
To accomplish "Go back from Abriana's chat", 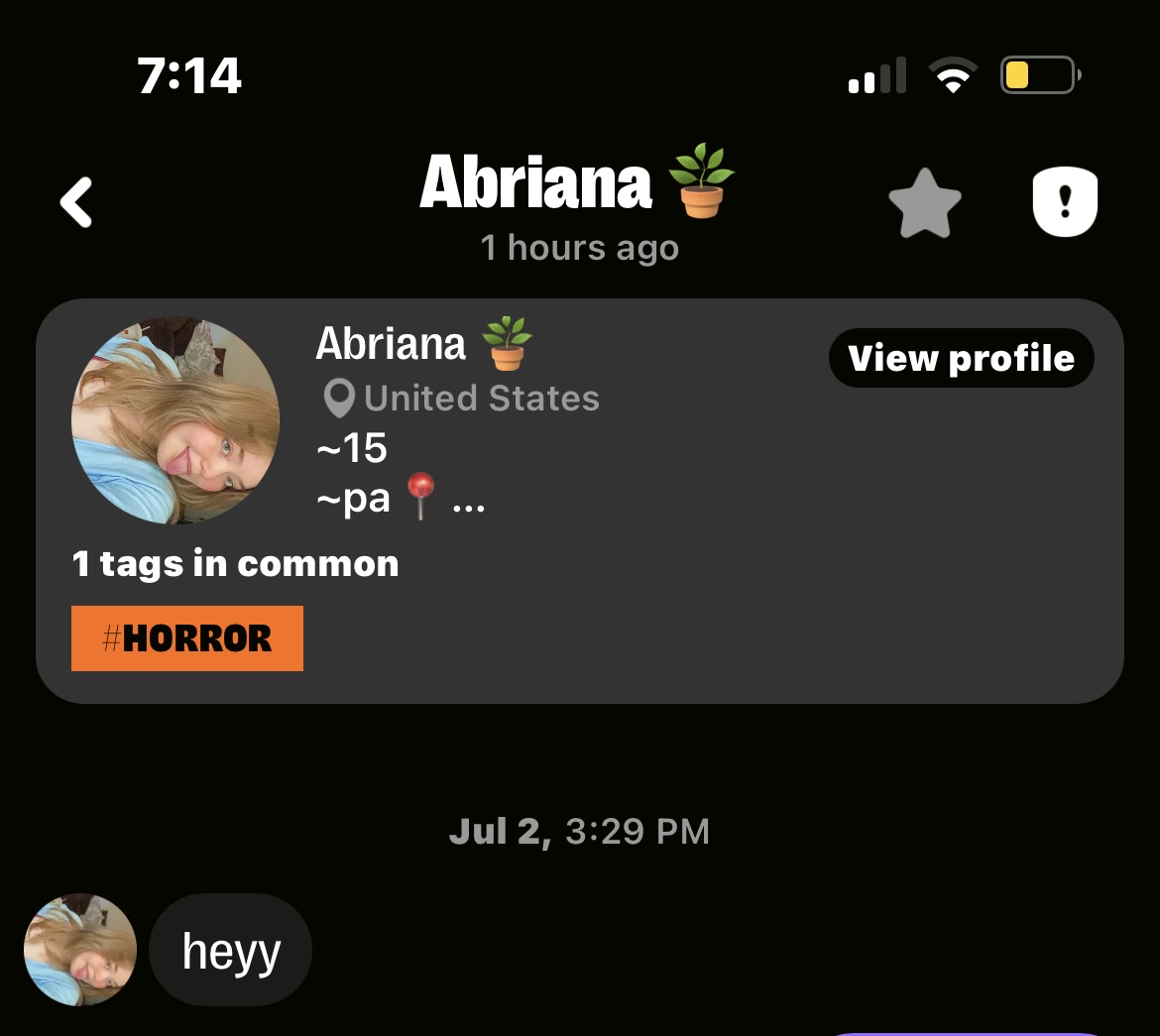I will click(76, 202).
